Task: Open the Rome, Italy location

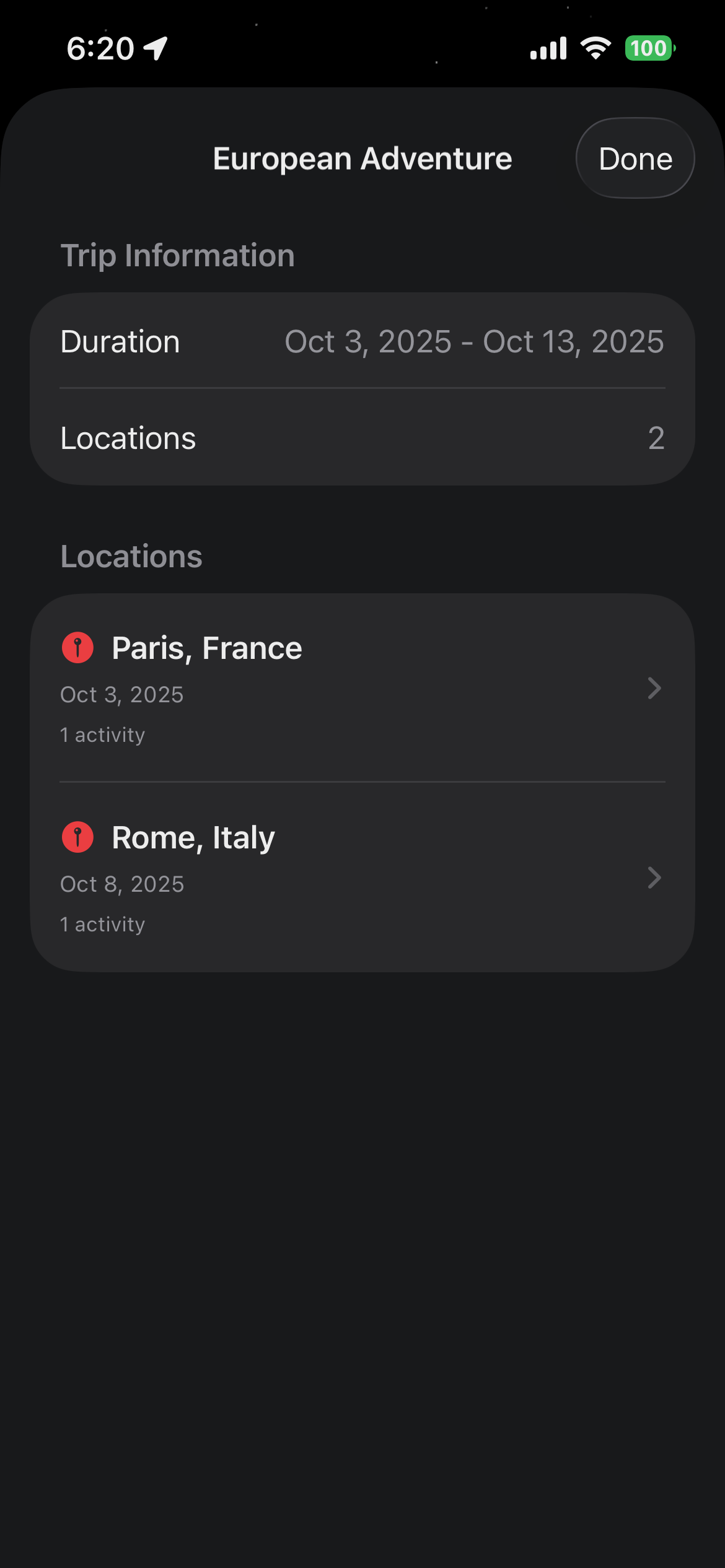Action: (362, 877)
